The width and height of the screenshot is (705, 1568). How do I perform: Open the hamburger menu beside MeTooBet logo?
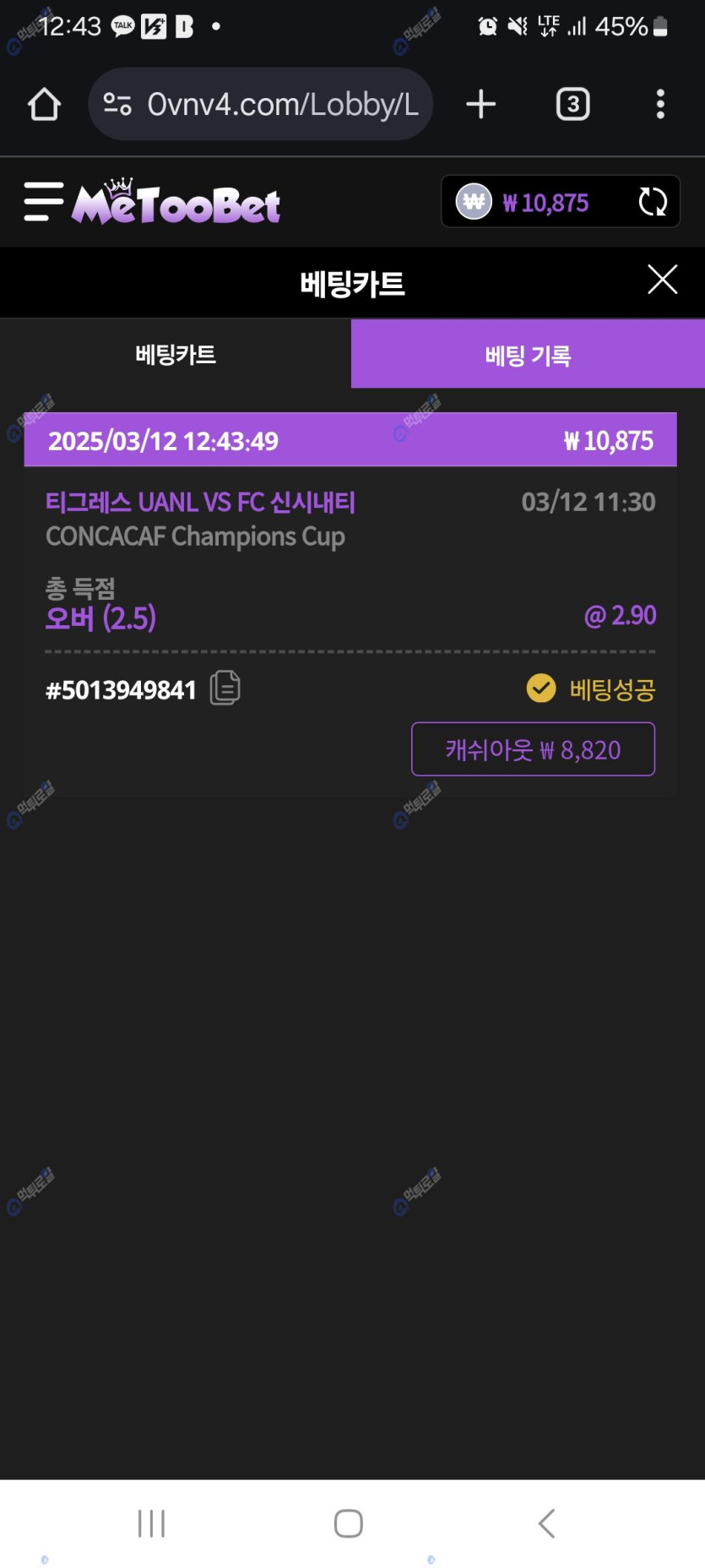[44, 202]
